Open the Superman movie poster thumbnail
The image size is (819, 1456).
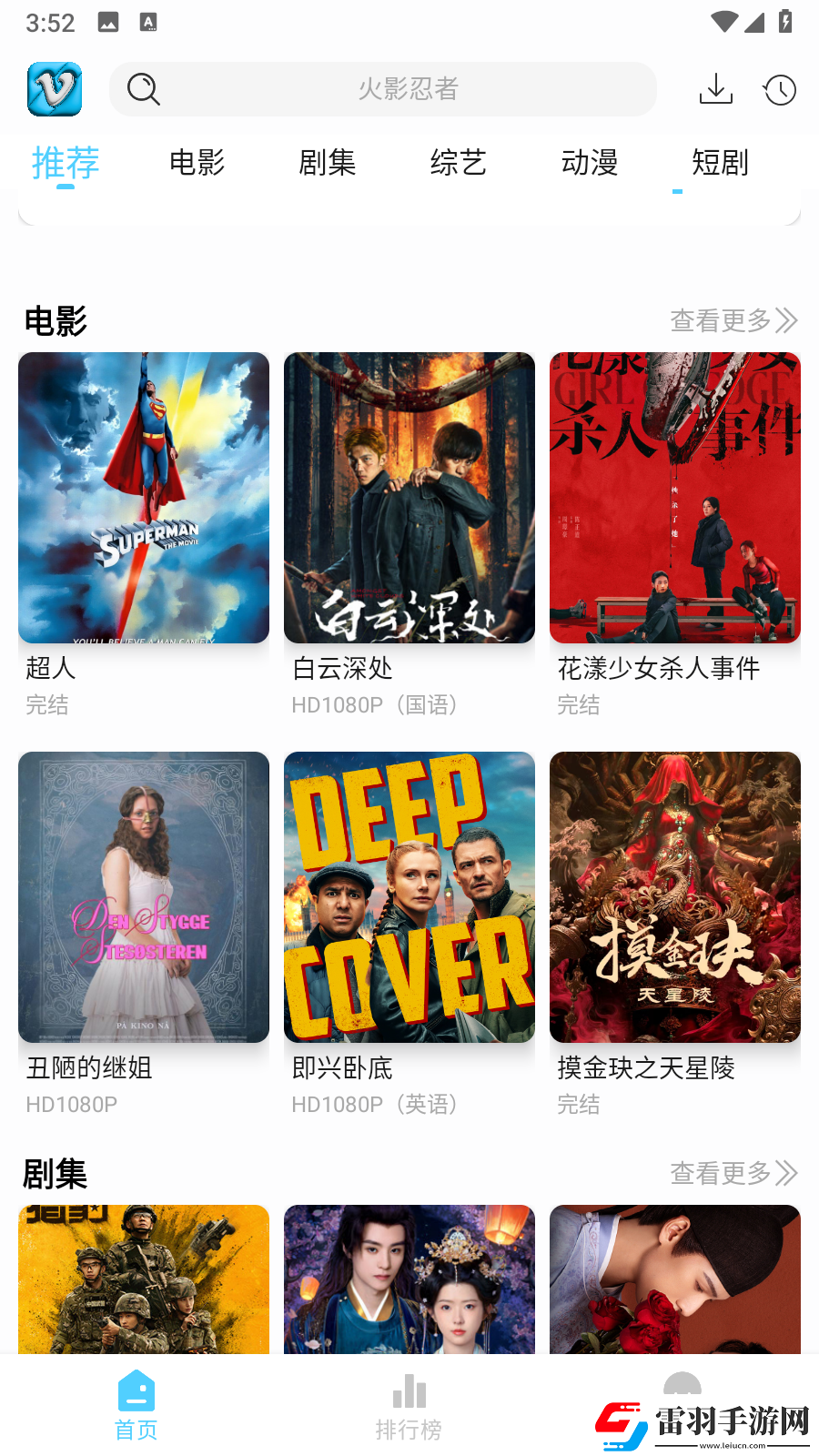(x=143, y=497)
